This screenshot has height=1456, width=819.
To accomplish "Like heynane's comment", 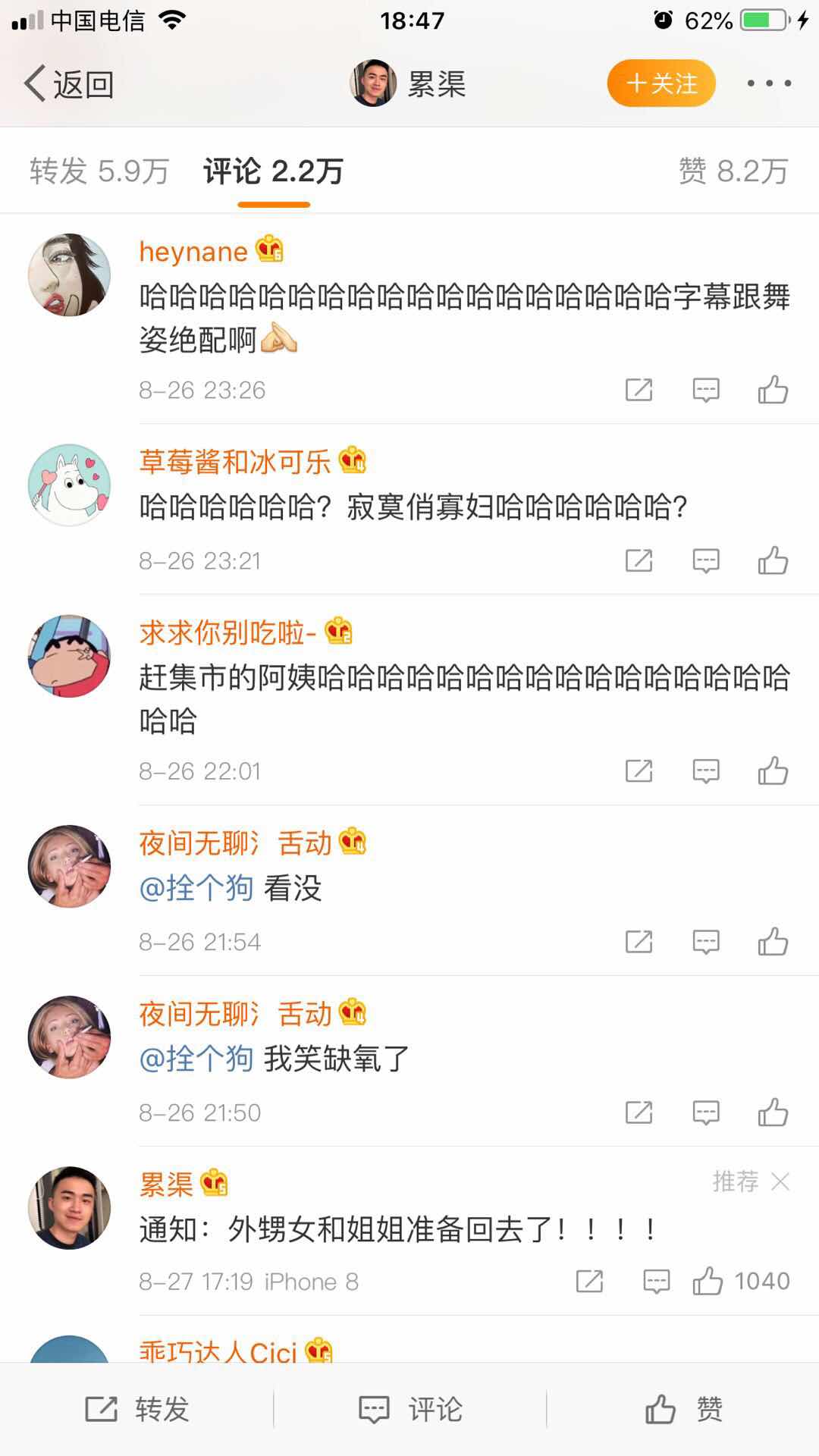I will (773, 391).
